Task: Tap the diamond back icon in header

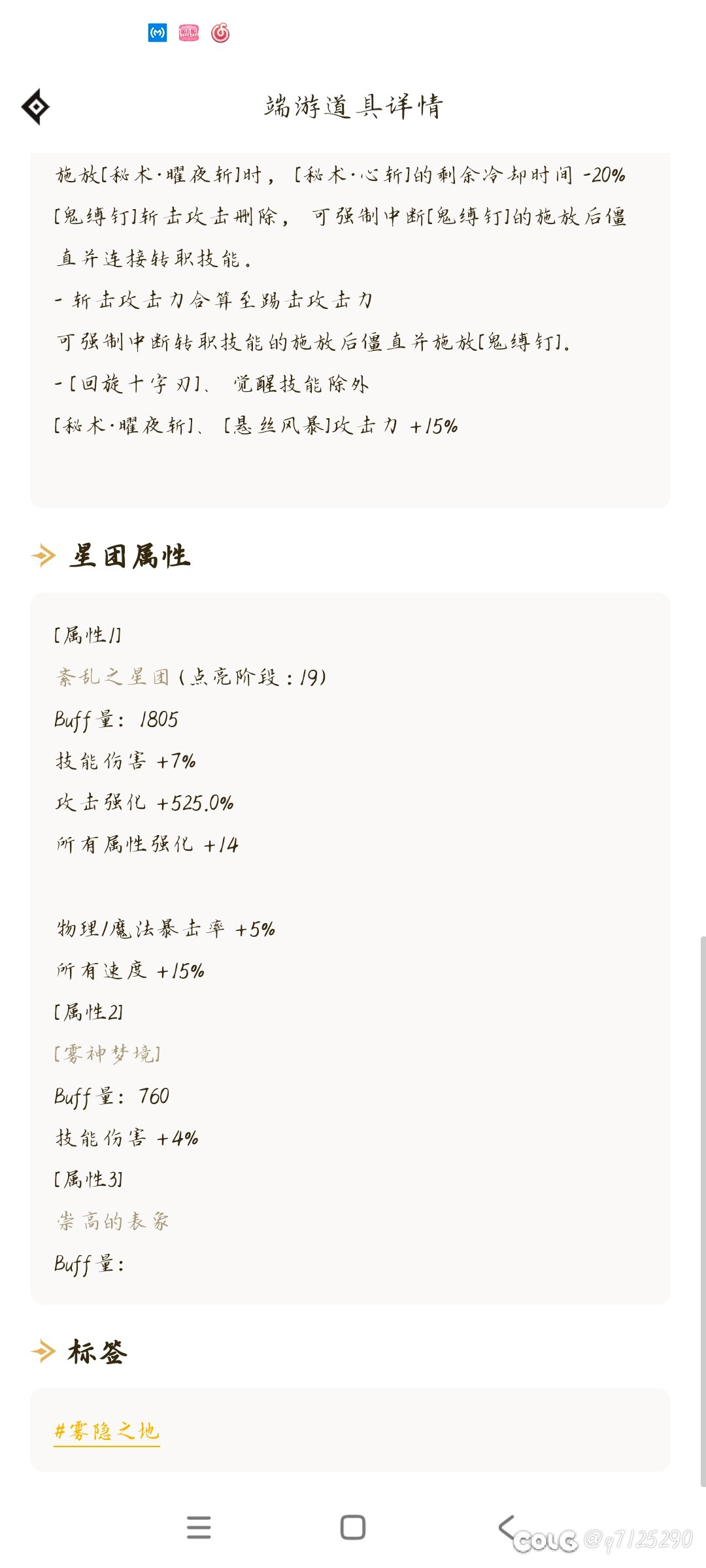Action: coord(35,106)
